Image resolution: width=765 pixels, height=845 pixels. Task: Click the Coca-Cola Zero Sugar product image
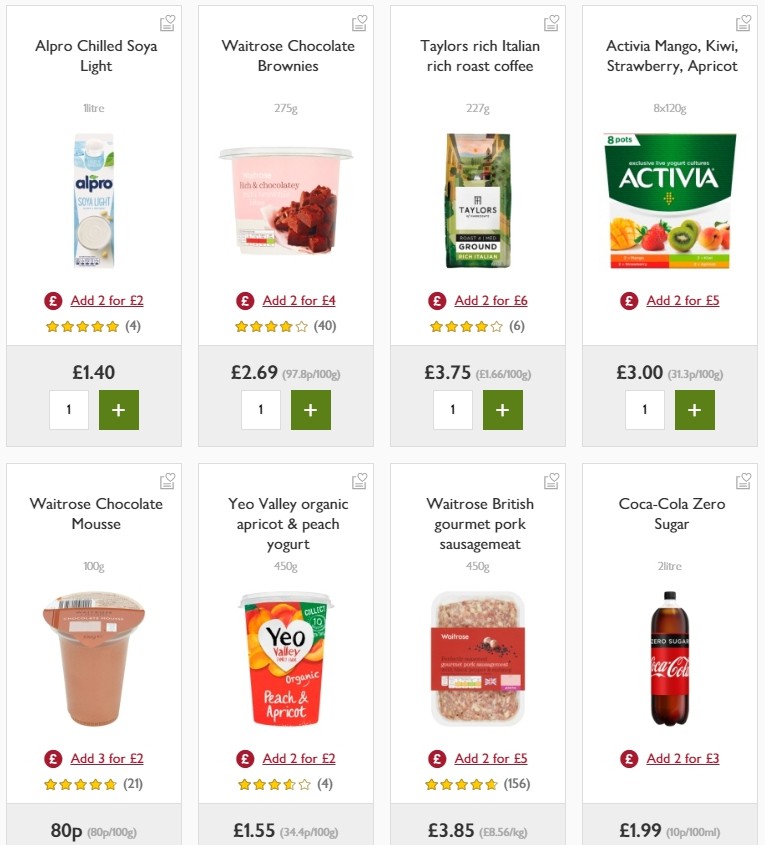(670, 659)
